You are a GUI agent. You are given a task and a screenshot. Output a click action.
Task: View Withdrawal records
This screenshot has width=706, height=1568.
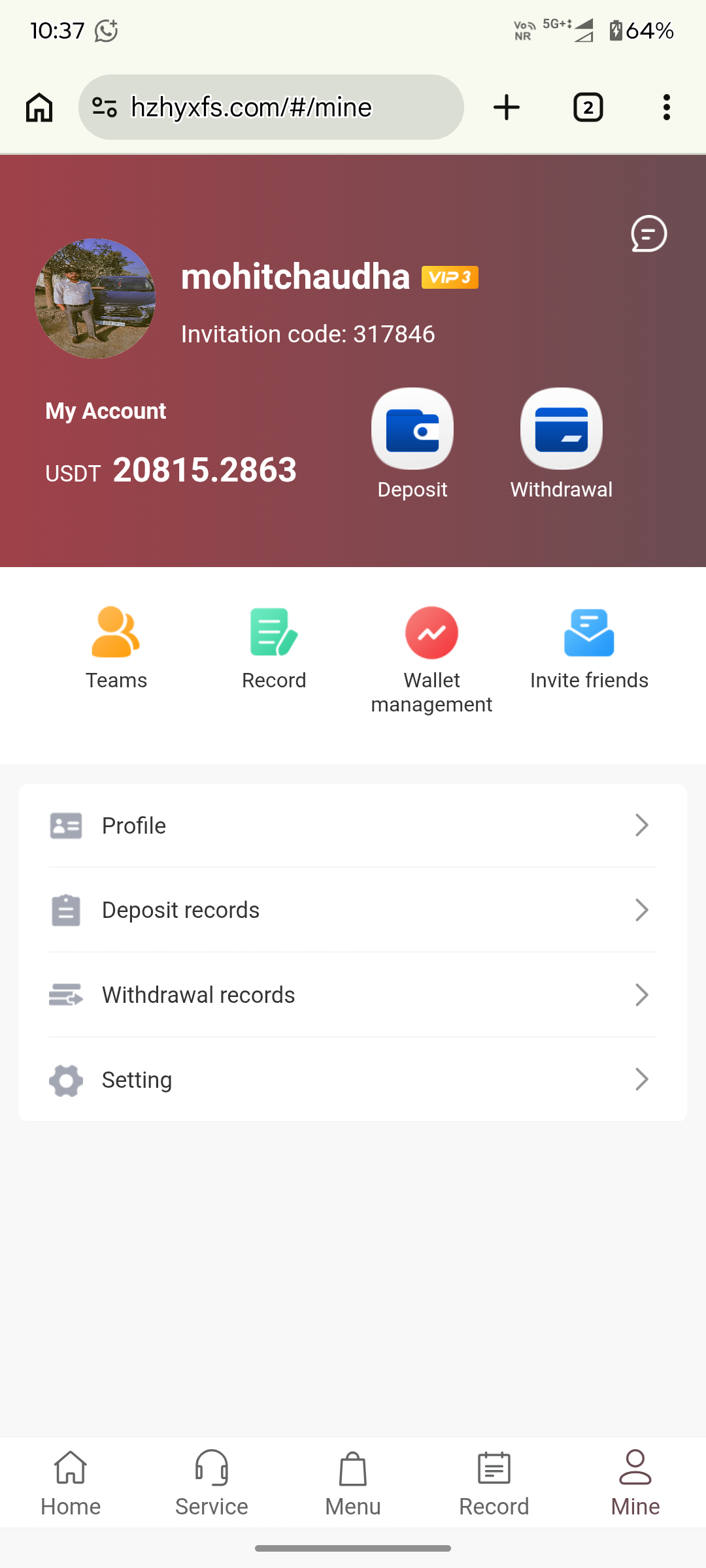(353, 995)
